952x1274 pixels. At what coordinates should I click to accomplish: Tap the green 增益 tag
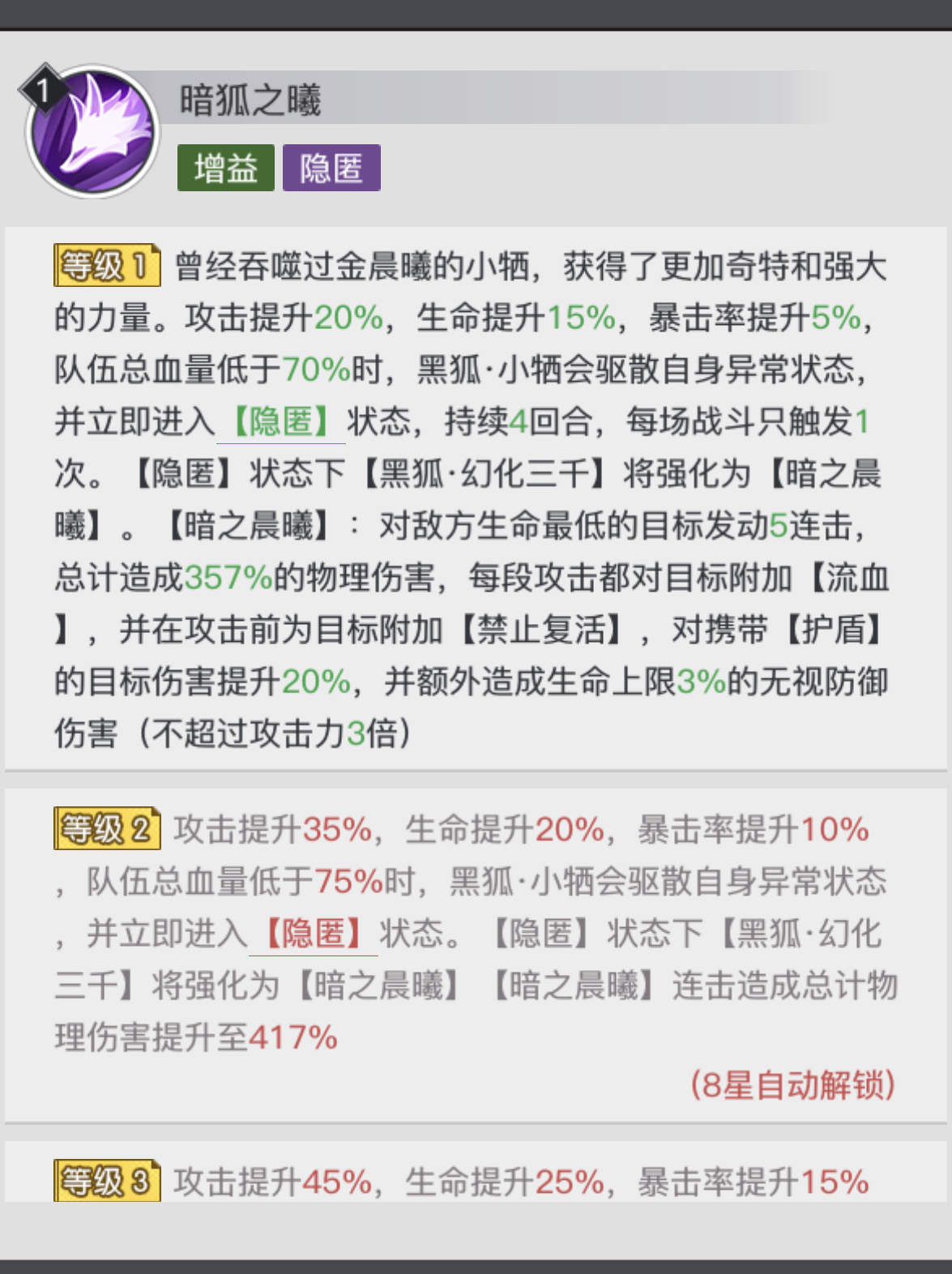226,168
